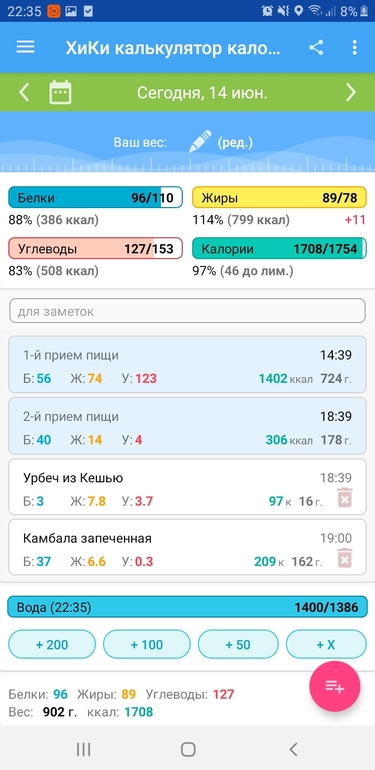Screen dimensions: 375x770
Task: Add 200 ml of water
Action: click(52, 644)
